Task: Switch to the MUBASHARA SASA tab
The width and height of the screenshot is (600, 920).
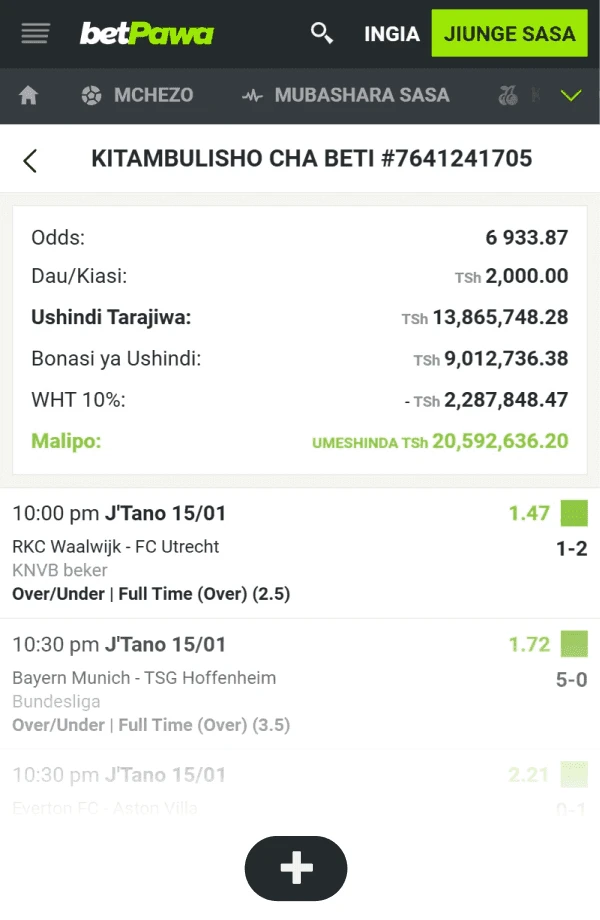Action: pos(346,96)
